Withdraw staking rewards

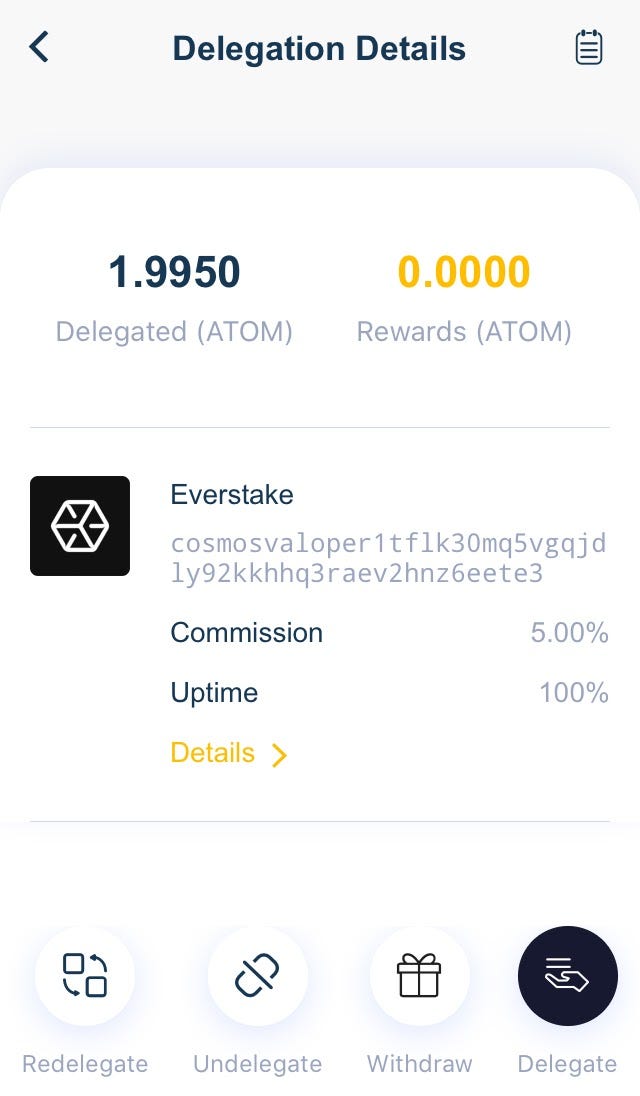(419, 976)
